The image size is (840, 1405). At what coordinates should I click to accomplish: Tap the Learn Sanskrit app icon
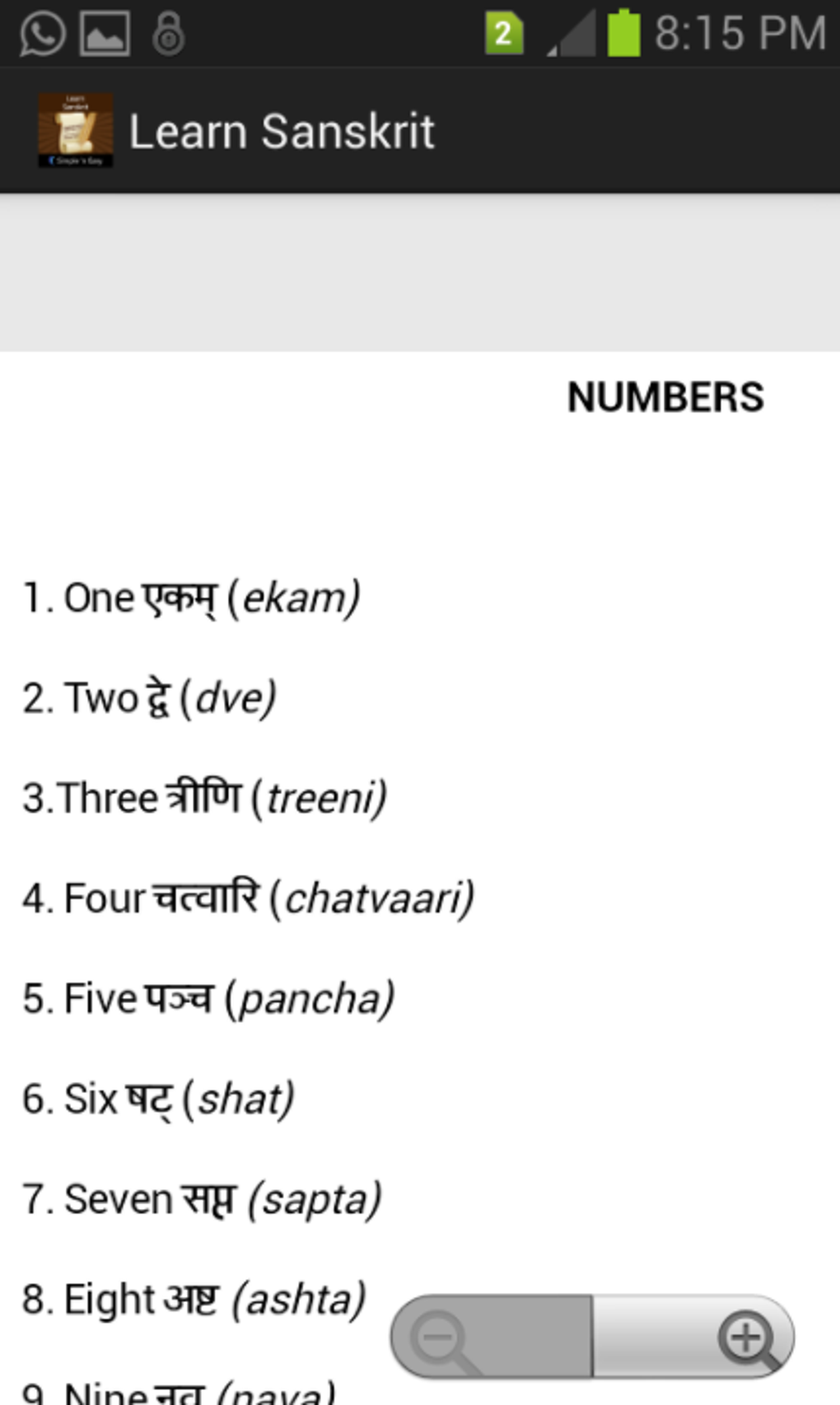76,130
